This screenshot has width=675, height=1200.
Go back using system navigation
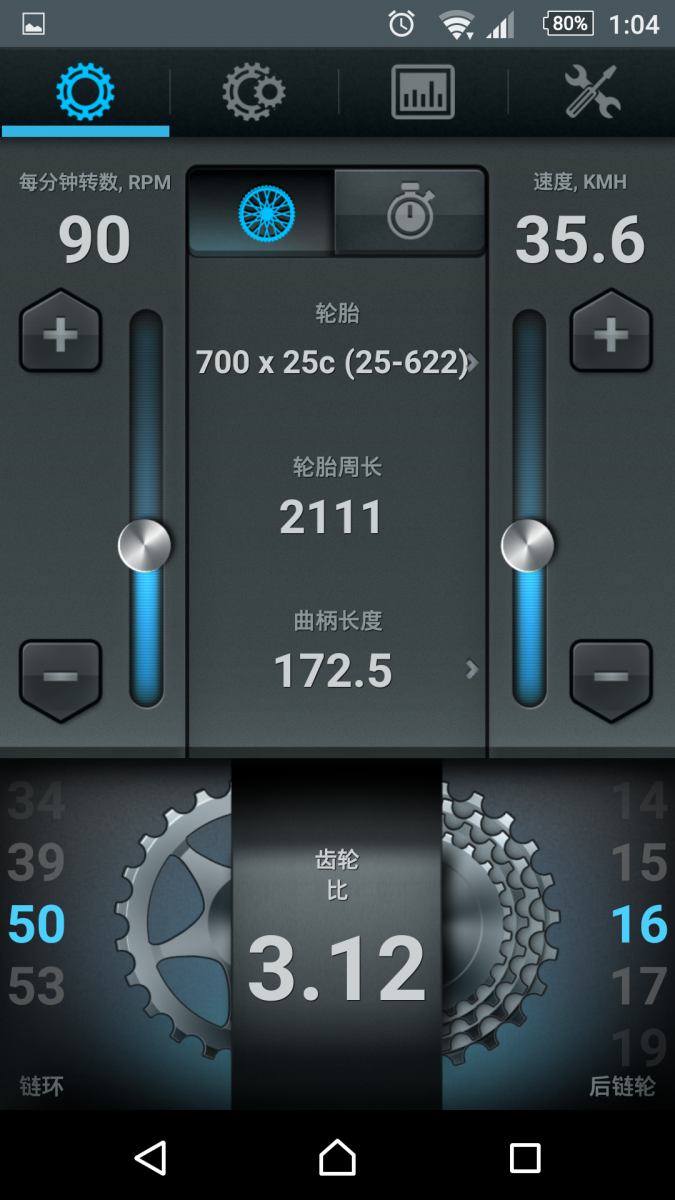click(150, 1158)
